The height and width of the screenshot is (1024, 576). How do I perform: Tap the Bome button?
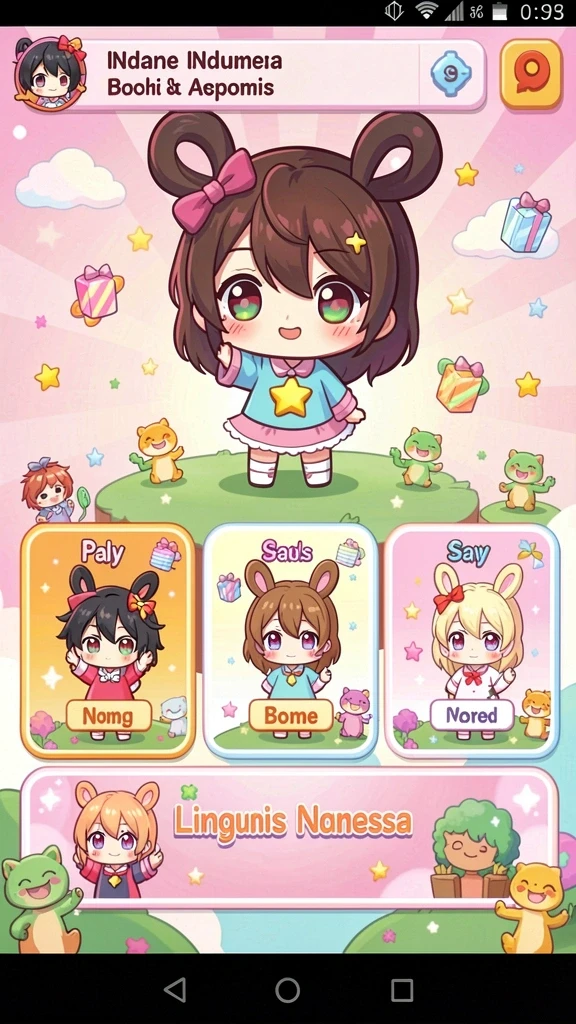coord(291,716)
